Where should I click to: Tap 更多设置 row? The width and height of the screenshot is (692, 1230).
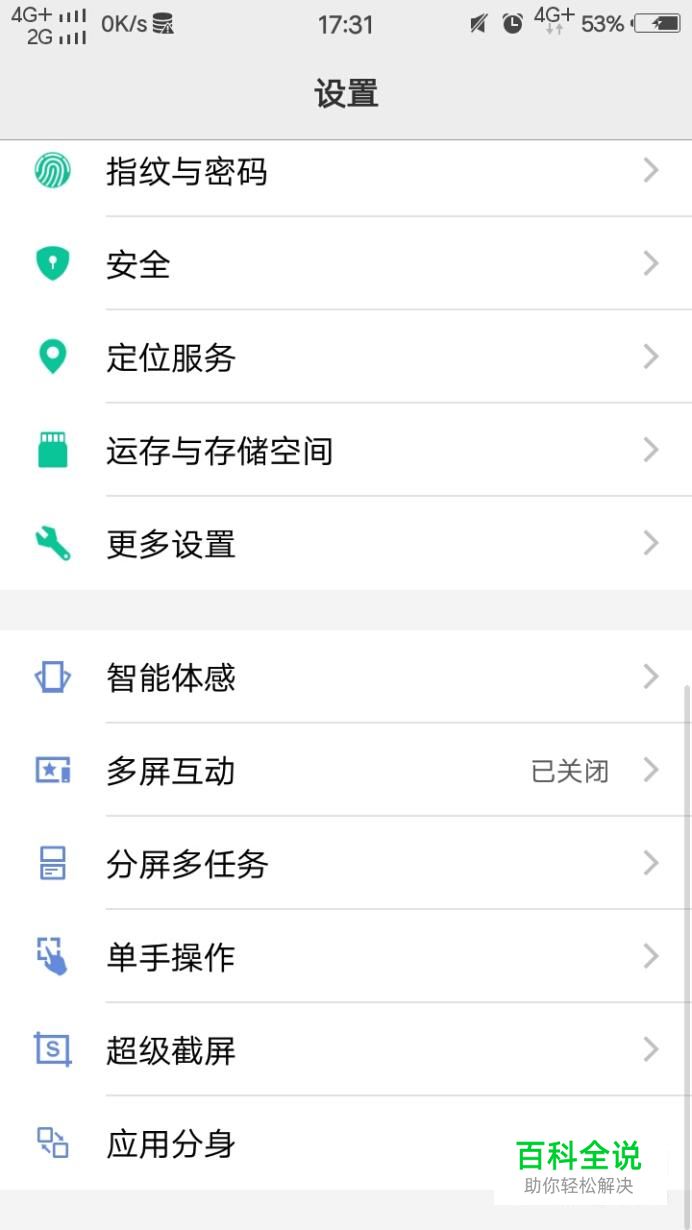[345, 544]
